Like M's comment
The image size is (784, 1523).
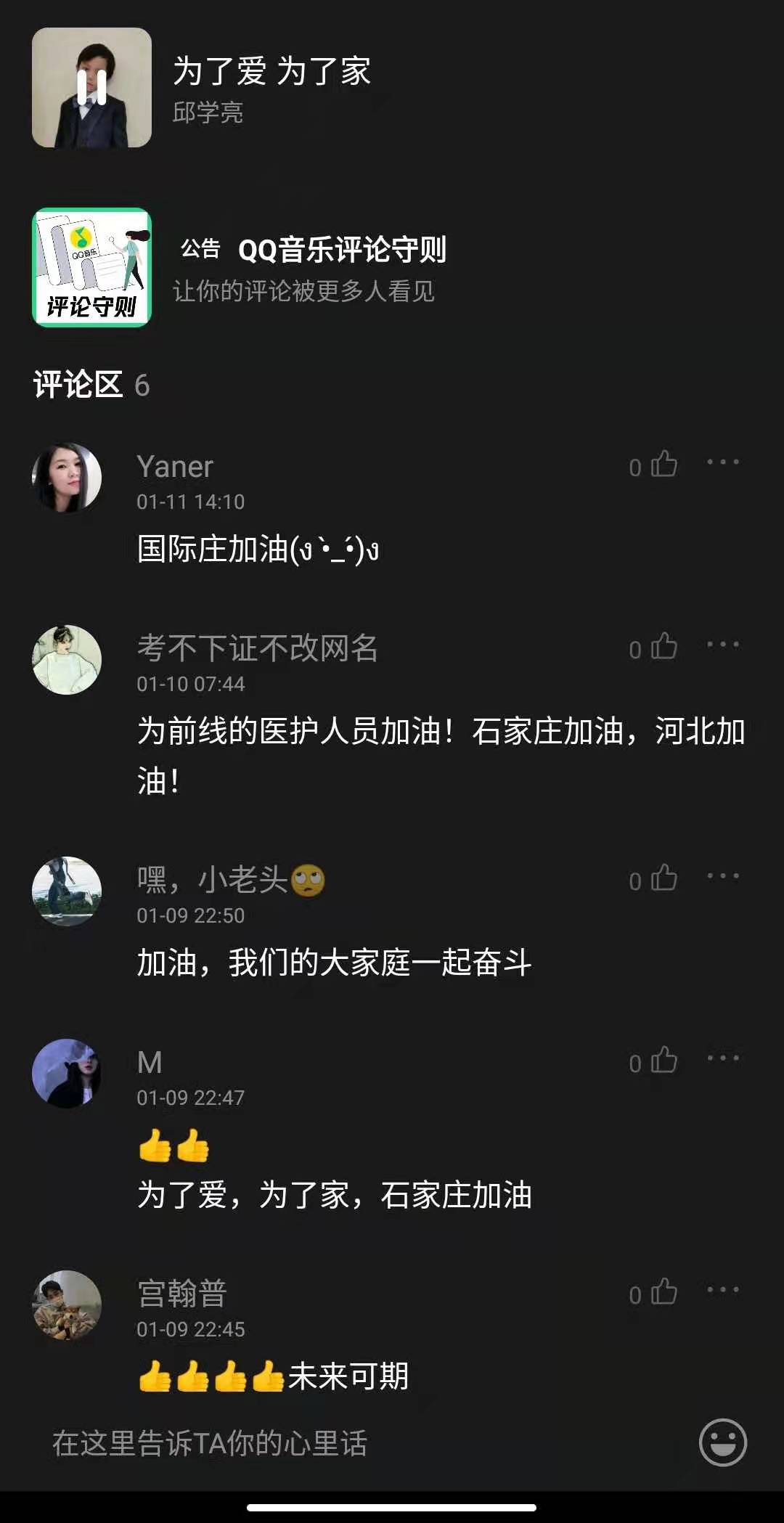663,1061
